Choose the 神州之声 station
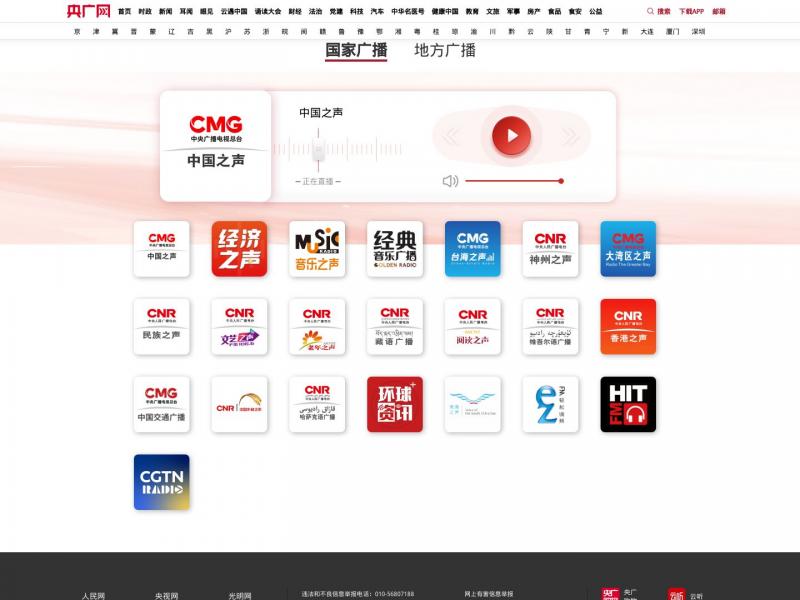Screen dimensions: 800x600 [x=550, y=249]
